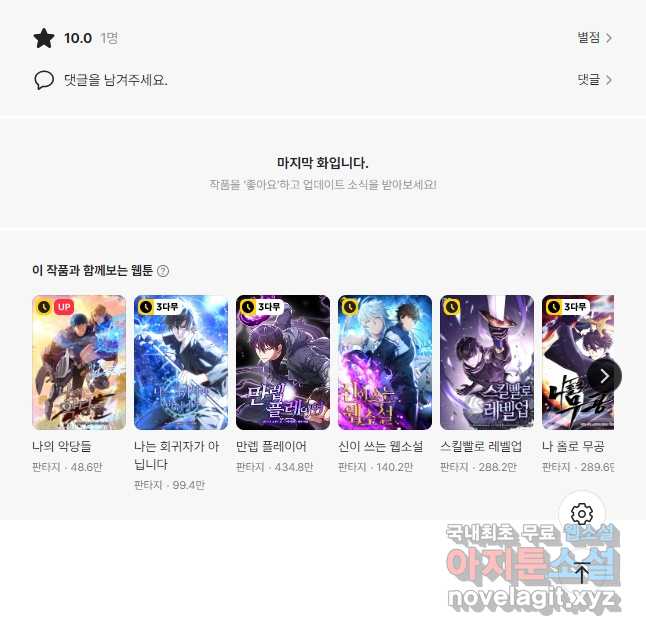Open webtoon 신이 쓰는 웹소설

(385, 362)
